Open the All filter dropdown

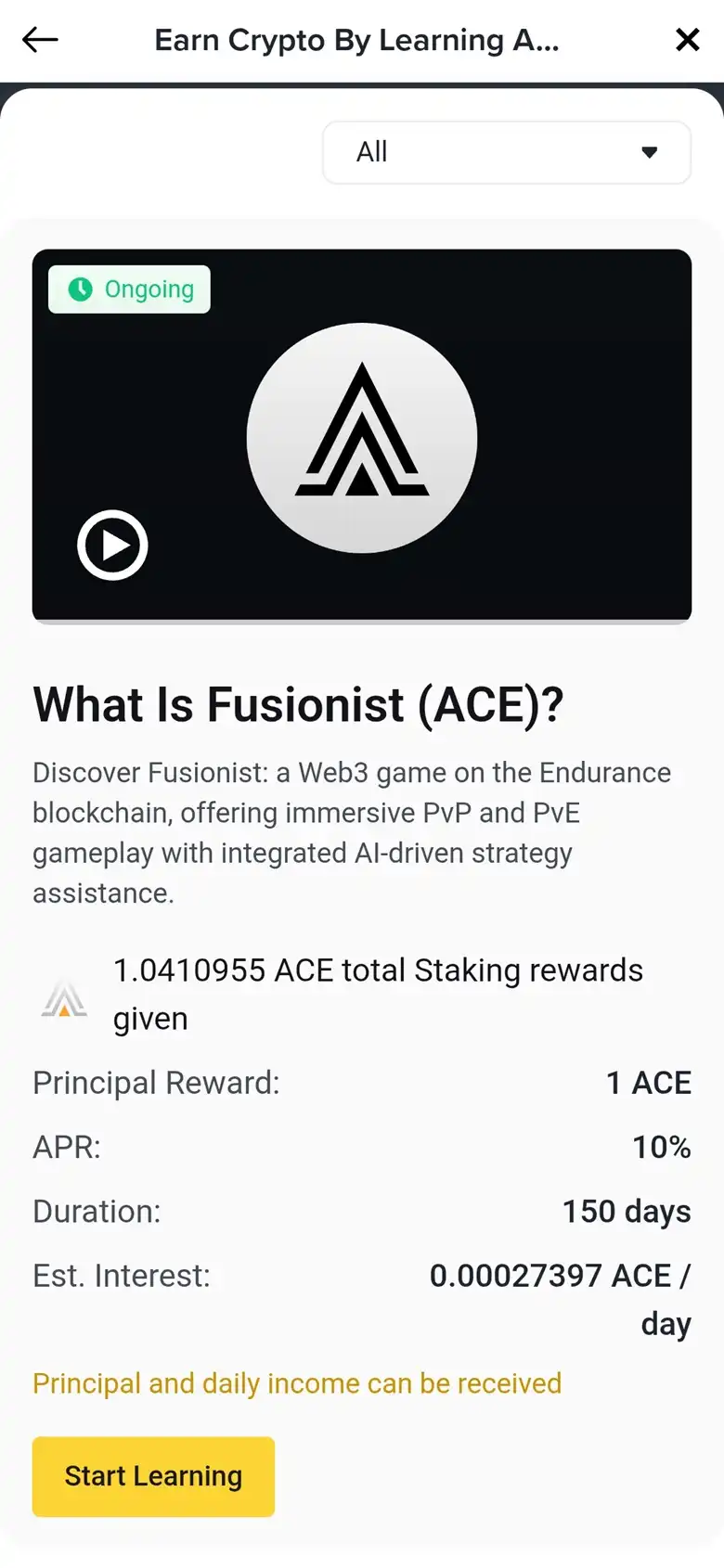tap(506, 152)
